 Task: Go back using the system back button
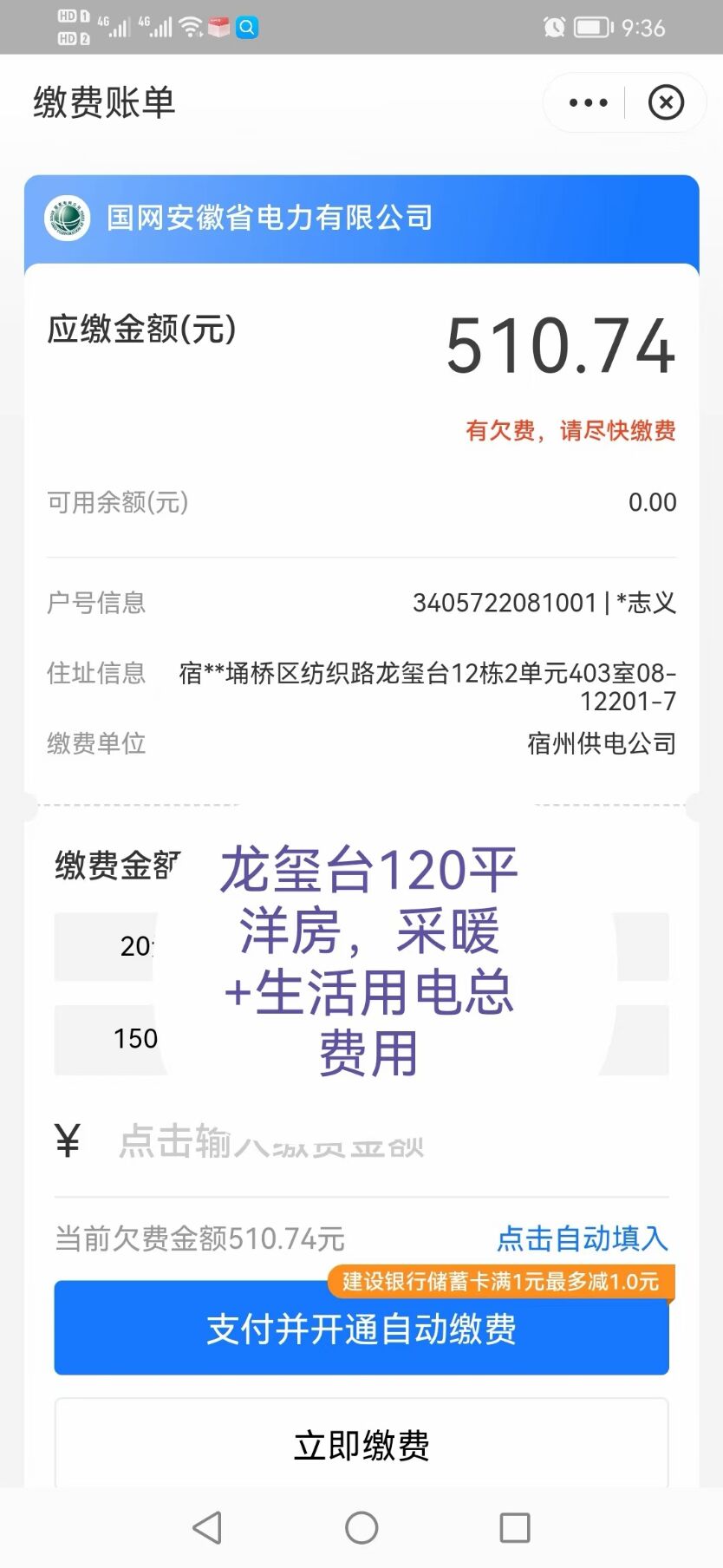pos(208,1527)
